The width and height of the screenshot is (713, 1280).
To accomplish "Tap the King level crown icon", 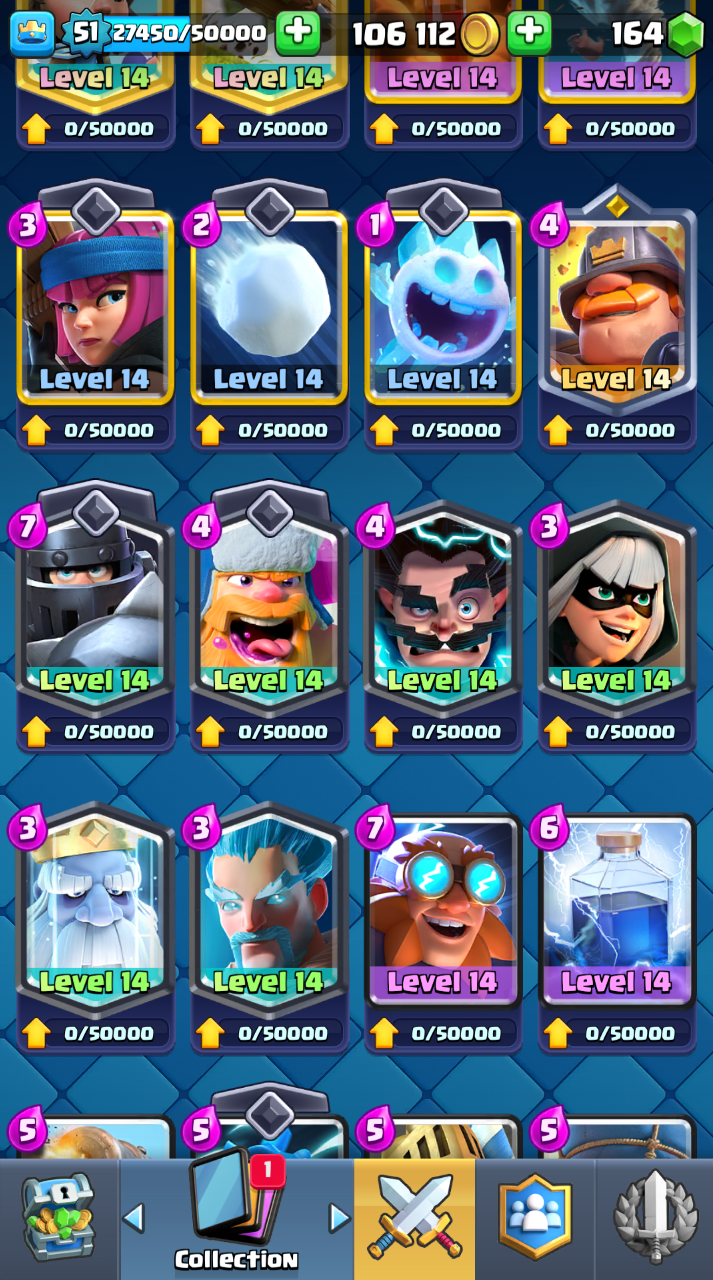I will [x=32, y=34].
